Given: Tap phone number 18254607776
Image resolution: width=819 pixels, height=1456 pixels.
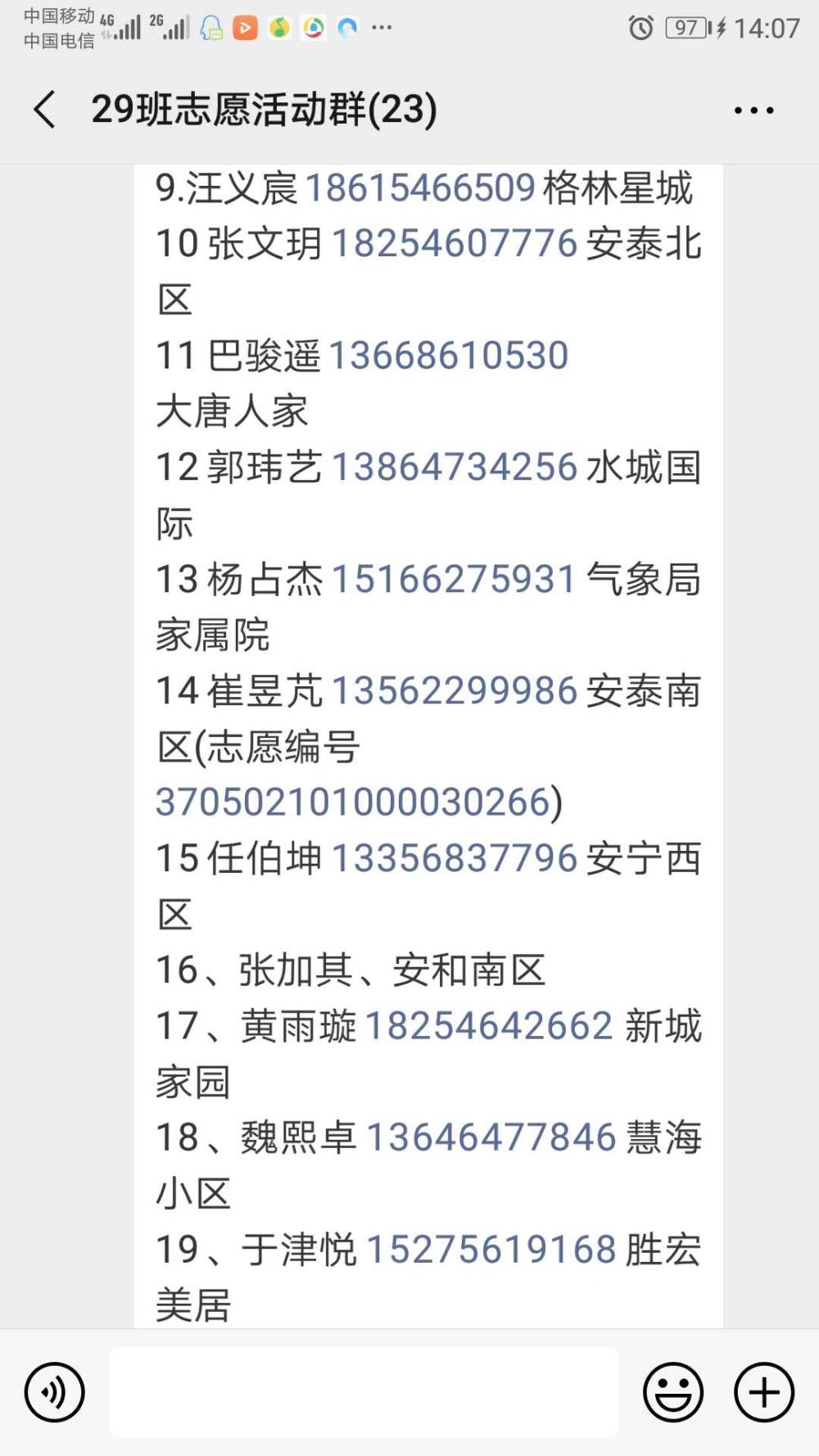Looking at the screenshot, I should pyautogui.click(x=455, y=243).
